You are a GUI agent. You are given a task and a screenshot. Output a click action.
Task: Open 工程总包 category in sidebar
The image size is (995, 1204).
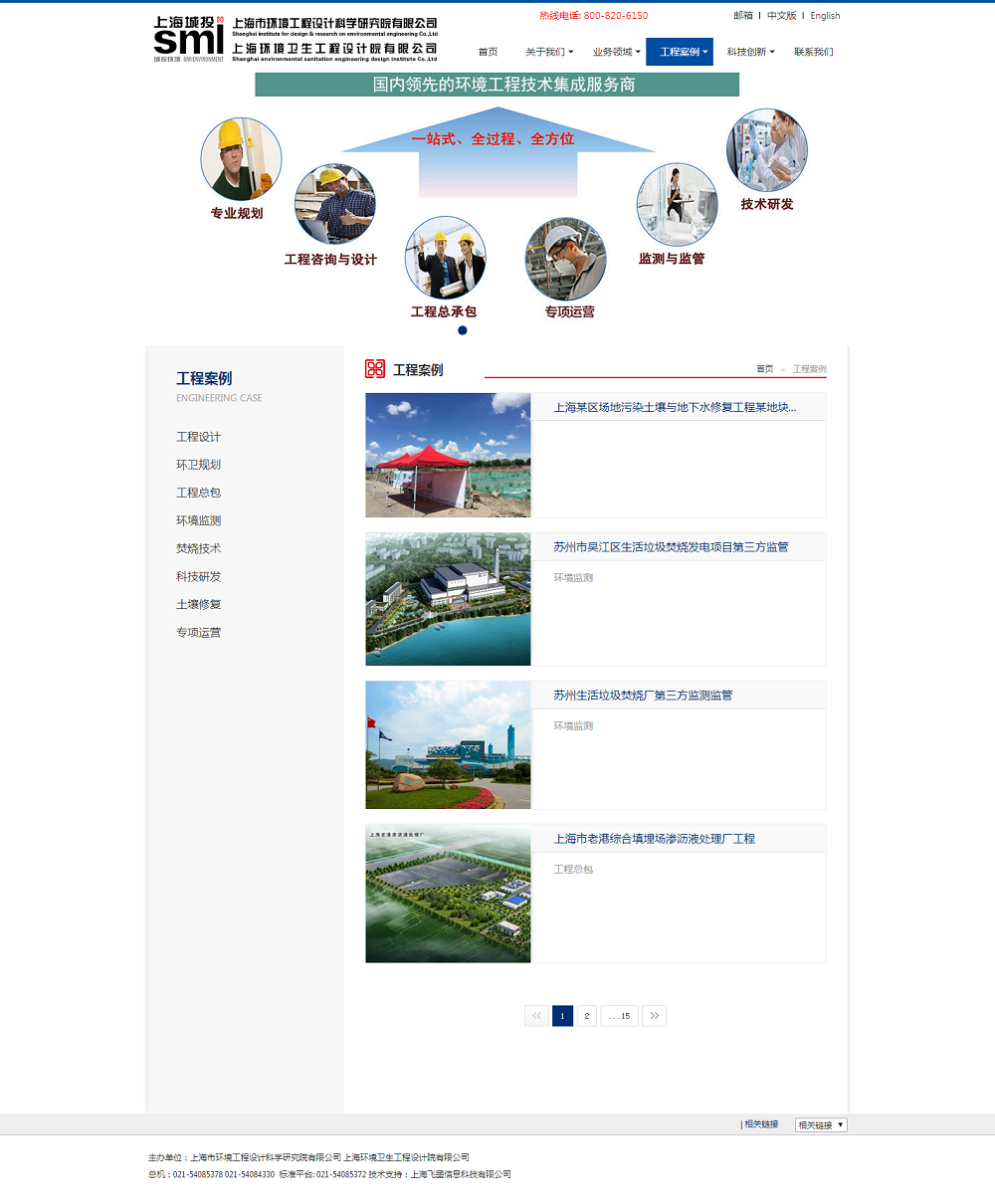[199, 493]
